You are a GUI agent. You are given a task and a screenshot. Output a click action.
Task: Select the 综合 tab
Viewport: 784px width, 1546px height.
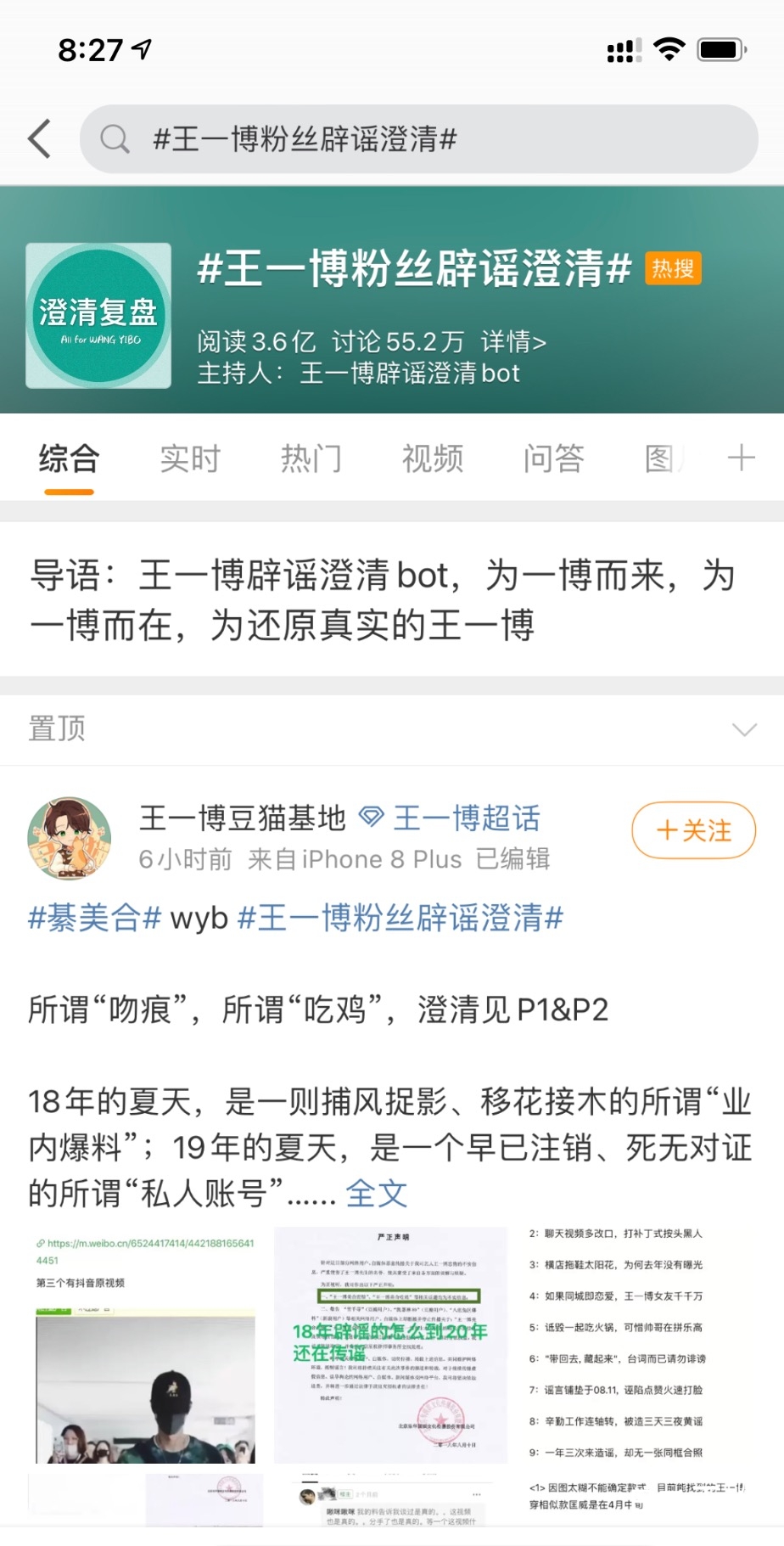click(x=69, y=458)
